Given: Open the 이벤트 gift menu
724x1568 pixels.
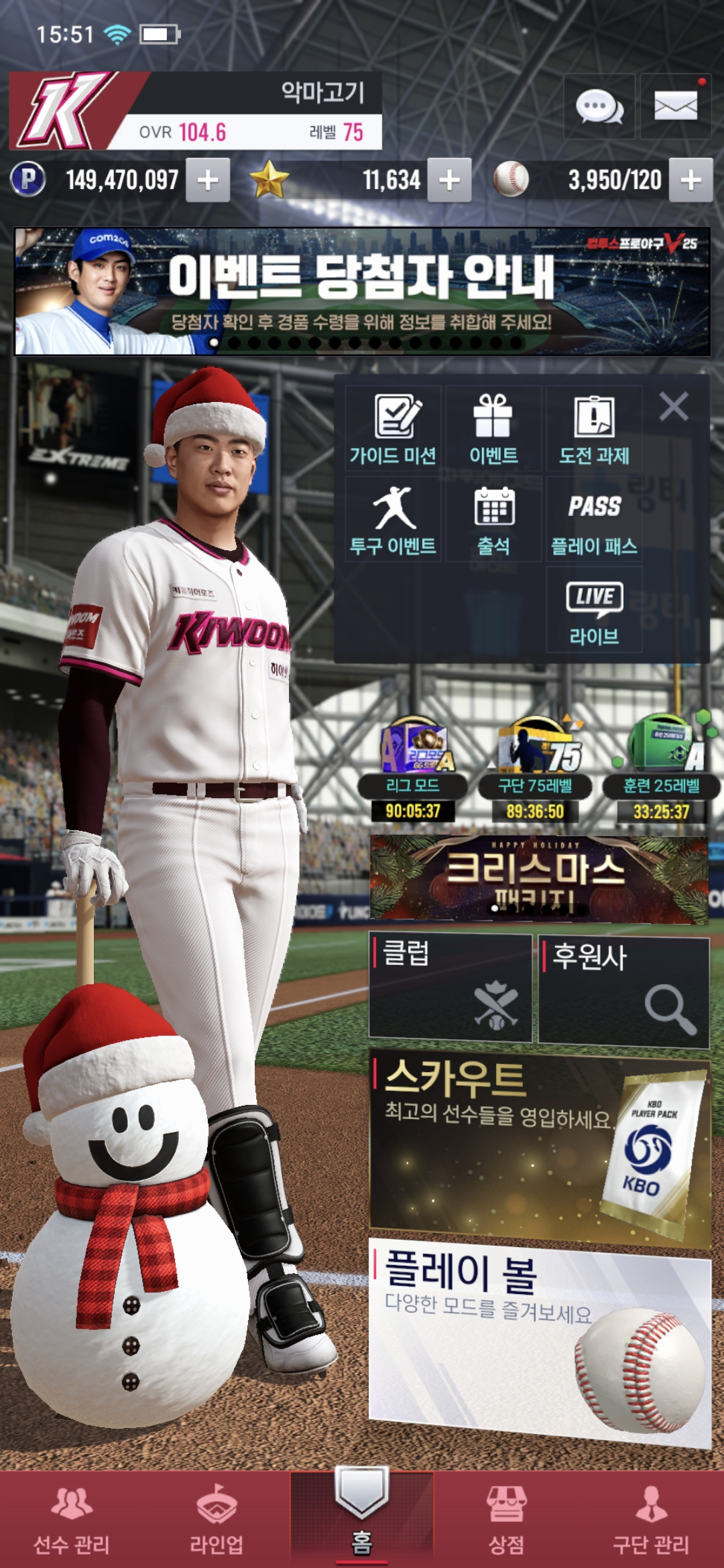Looking at the screenshot, I should [493, 429].
